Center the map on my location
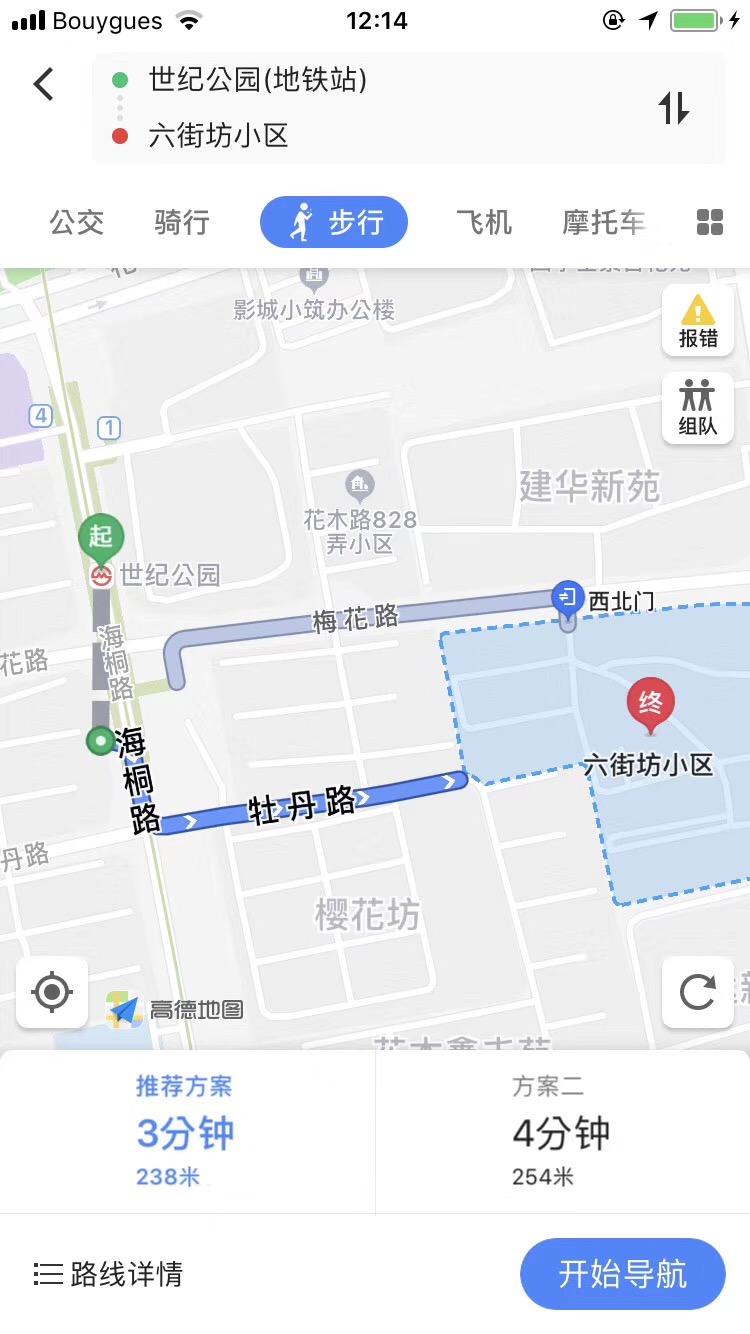The width and height of the screenshot is (750, 1334). coord(52,992)
